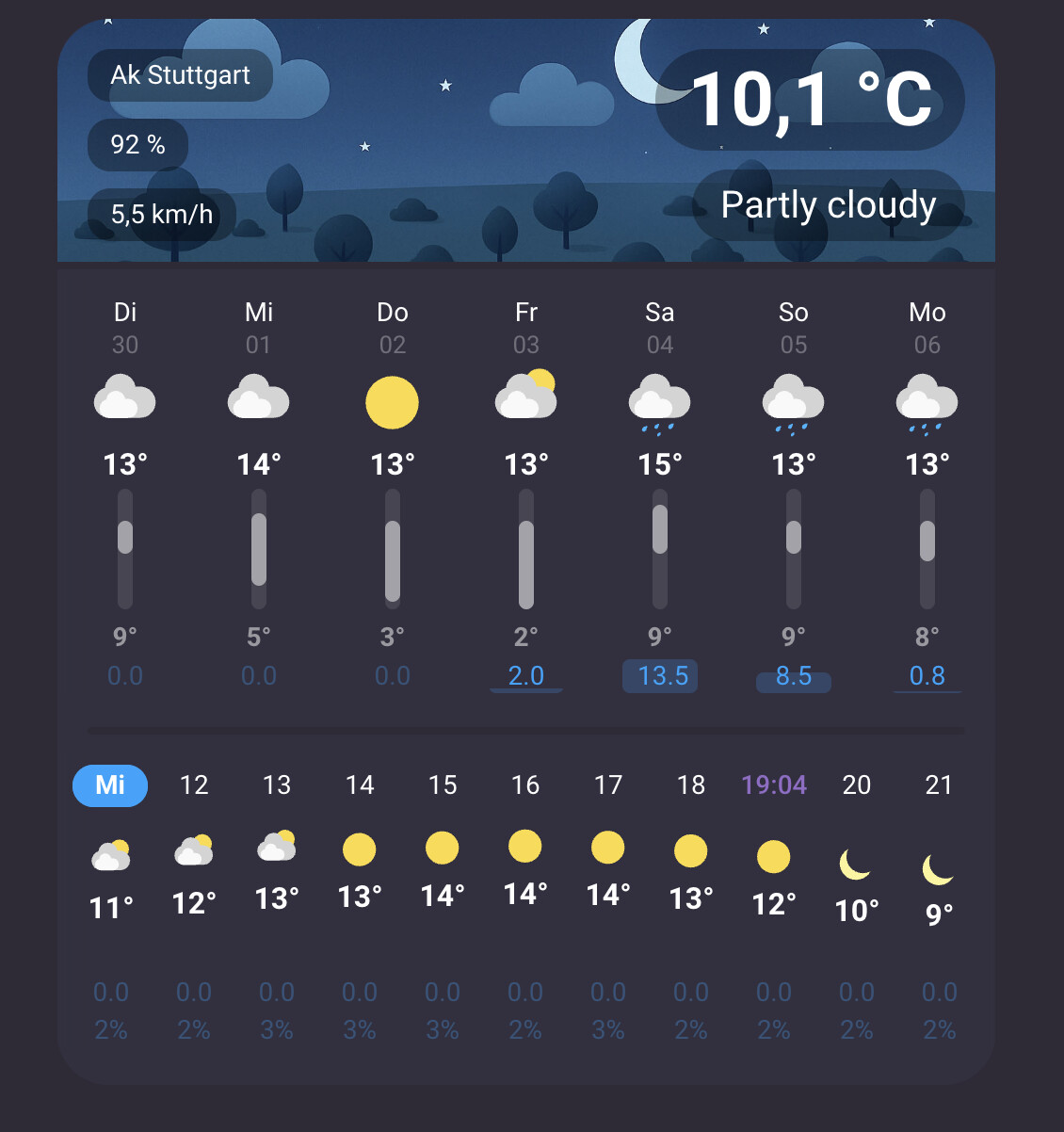Select the partly cloudy icon at 12:00
The height and width of the screenshot is (1132, 1064).
click(193, 852)
